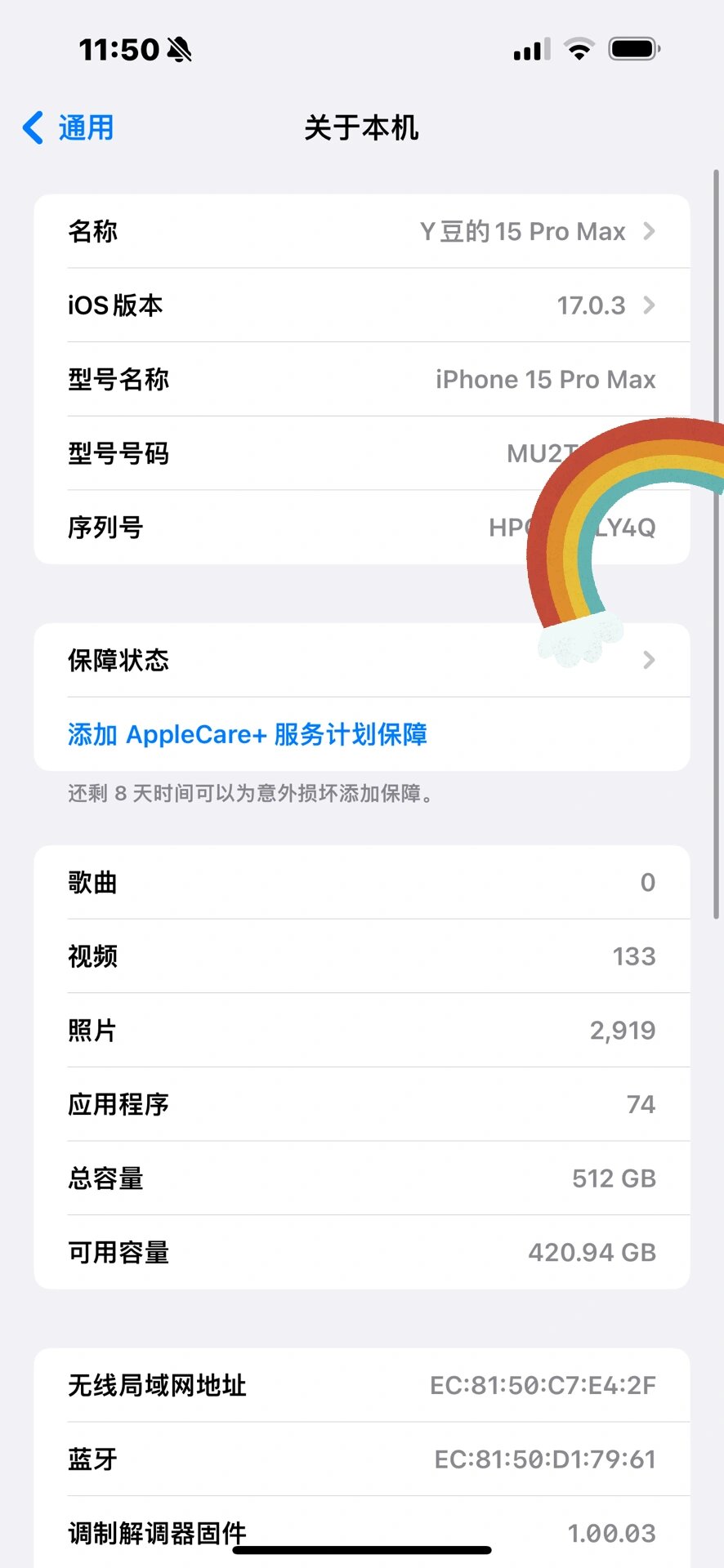Tap the 蓝牙 Bluetooth address row

(362, 1459)
